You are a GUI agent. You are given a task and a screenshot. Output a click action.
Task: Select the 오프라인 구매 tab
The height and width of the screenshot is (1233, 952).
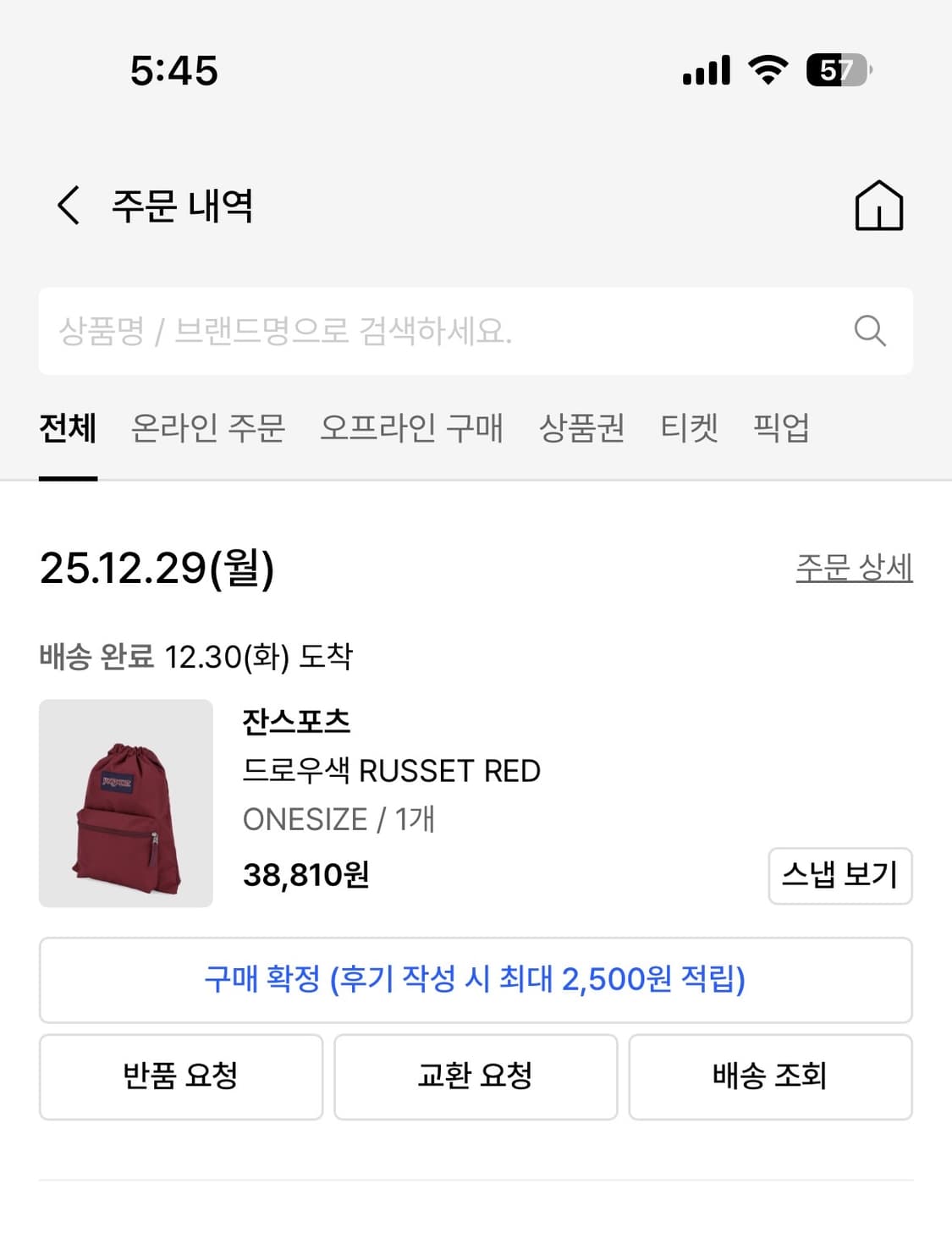[412, 429]
